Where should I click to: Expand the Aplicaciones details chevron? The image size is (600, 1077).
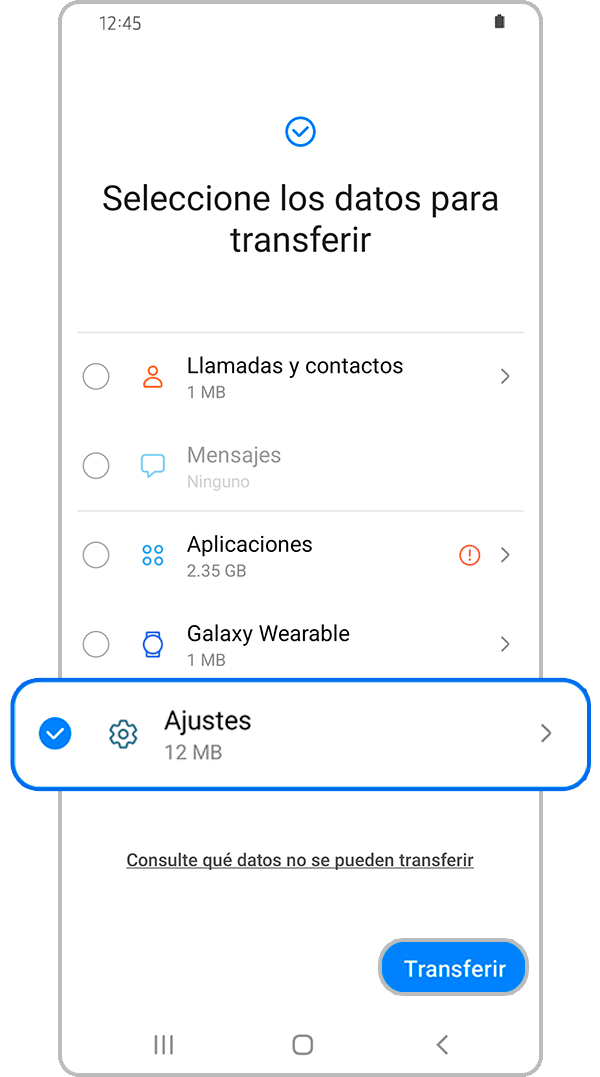pos(505,555)
